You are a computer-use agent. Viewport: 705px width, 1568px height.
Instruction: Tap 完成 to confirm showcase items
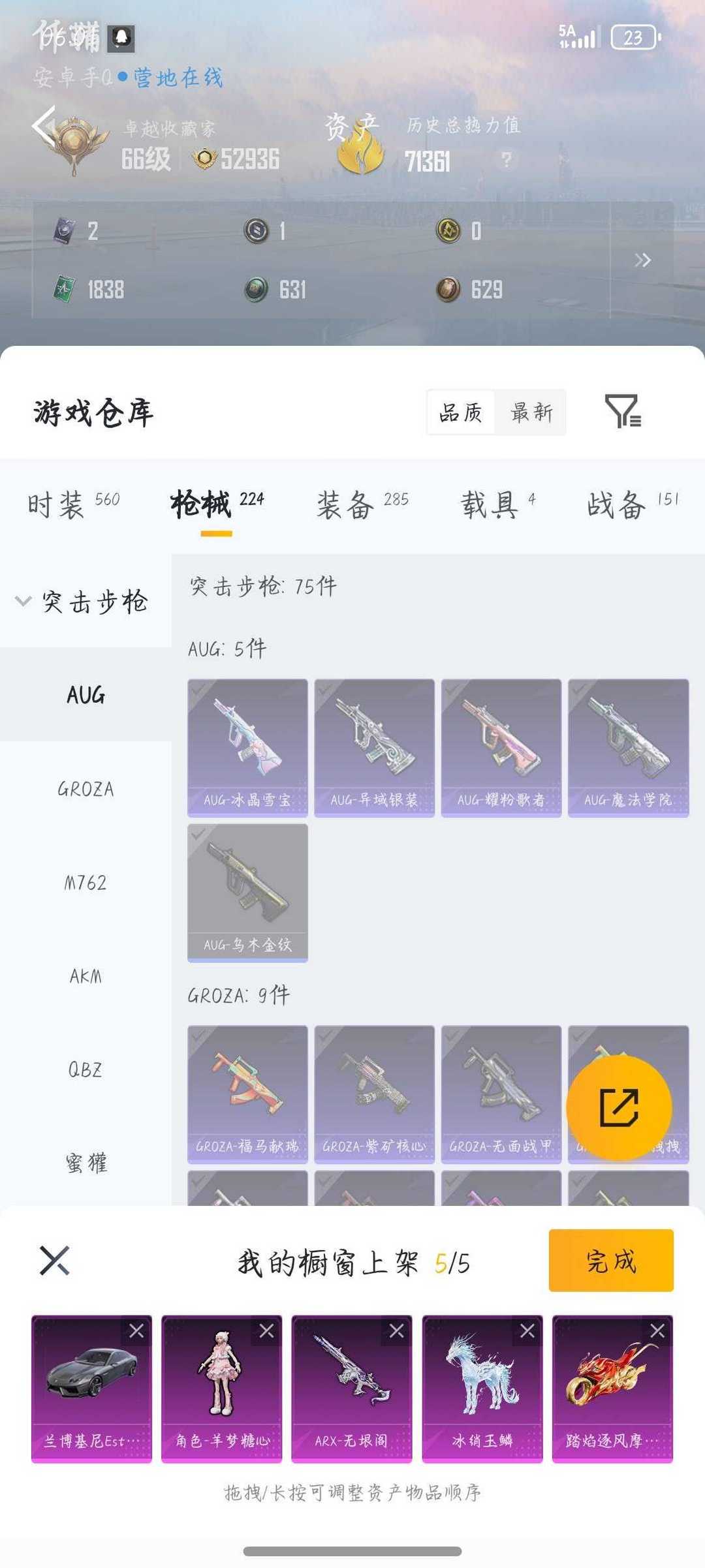610,1261
